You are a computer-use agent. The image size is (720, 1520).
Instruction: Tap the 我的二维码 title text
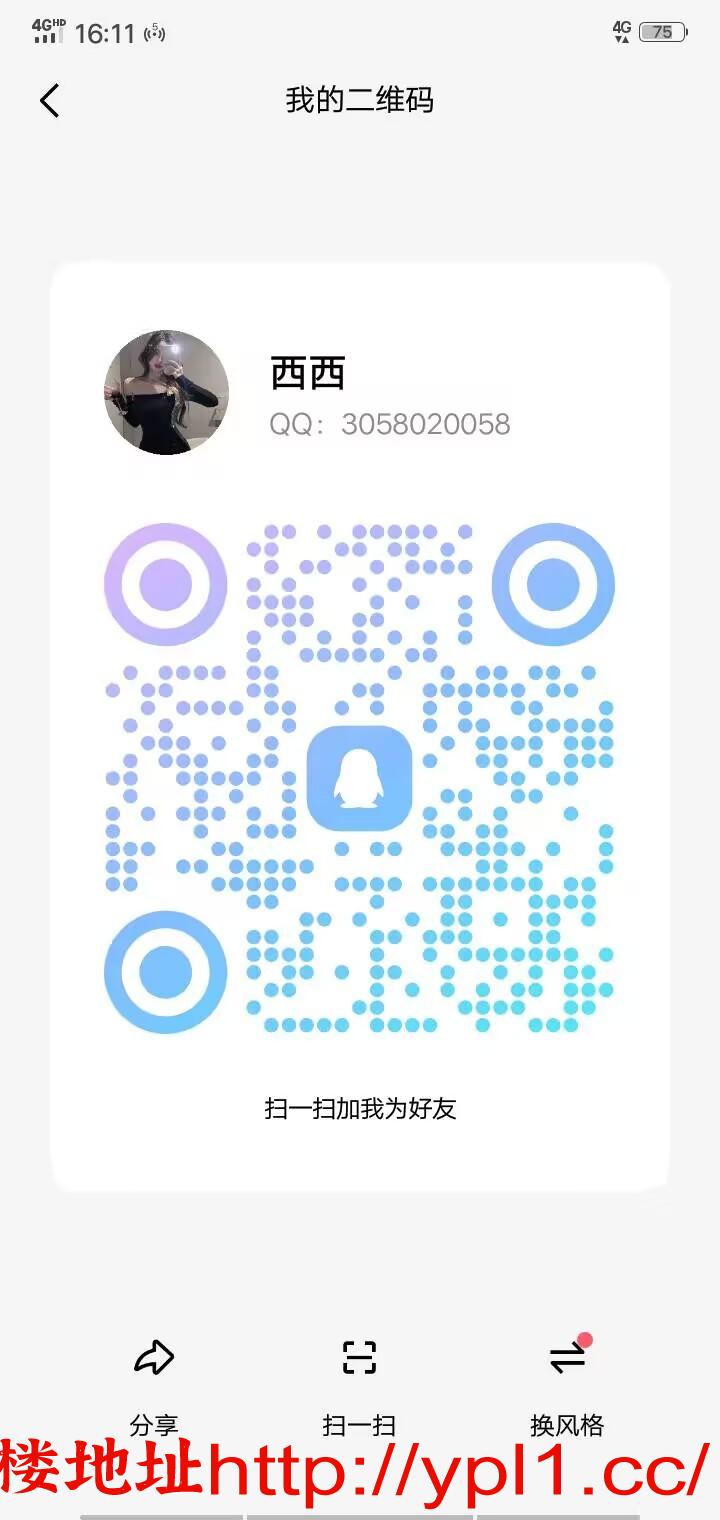point(360,100)
